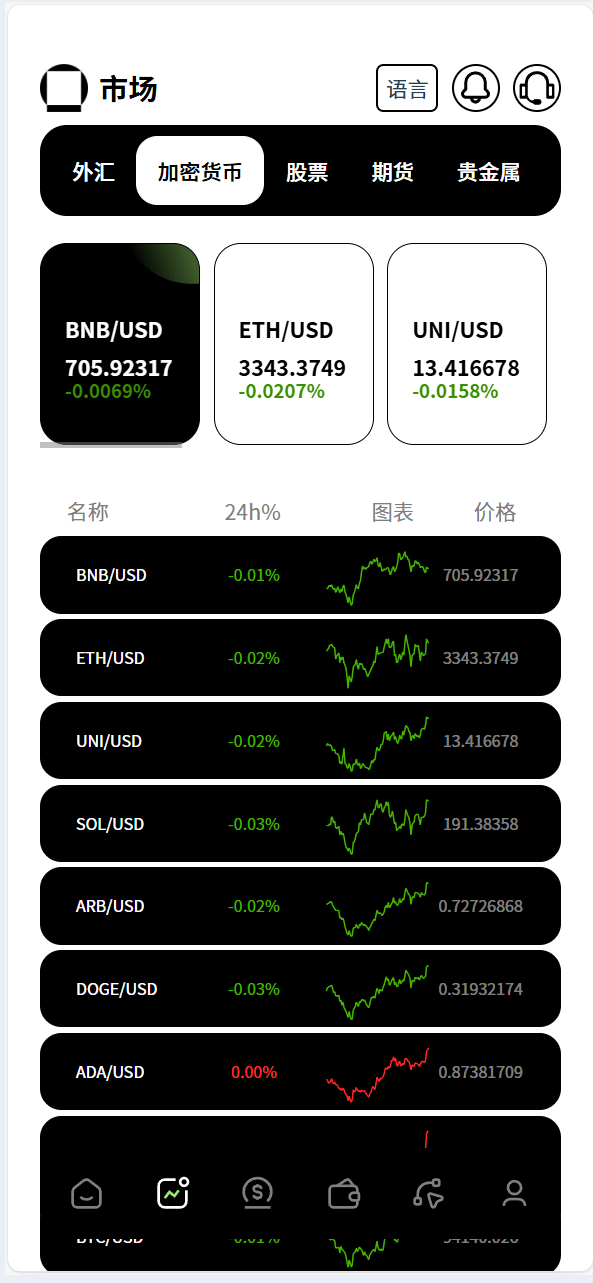Open the SOL/USD row in the list

(300, 824)
